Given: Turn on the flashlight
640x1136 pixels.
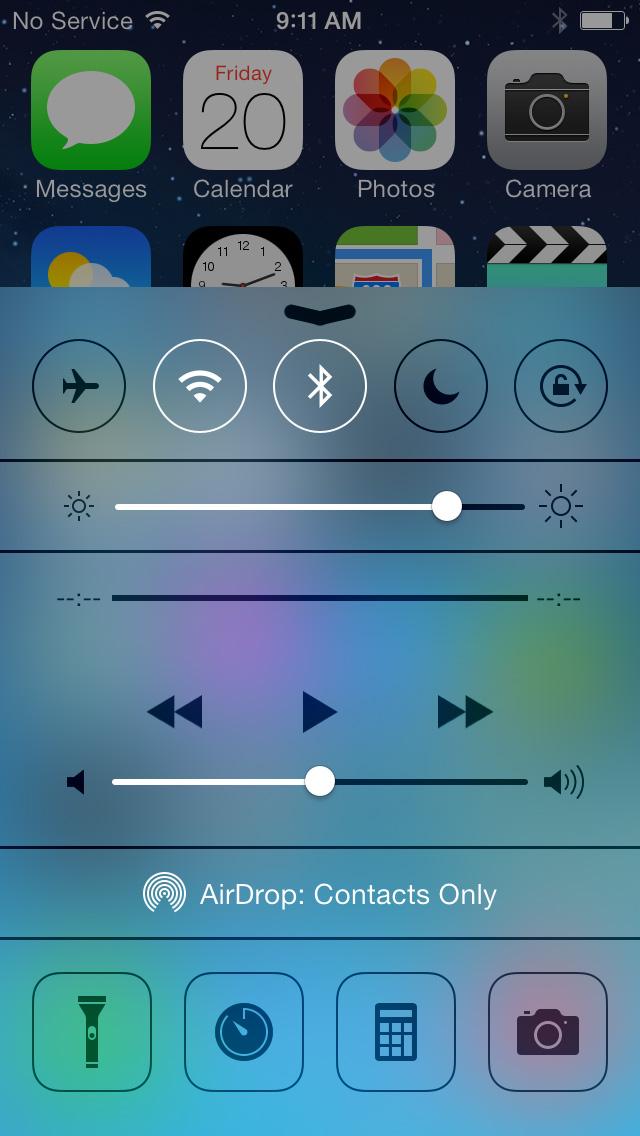Looking at the screenshot, I should pyautogui.click(x=92, y=1032).
